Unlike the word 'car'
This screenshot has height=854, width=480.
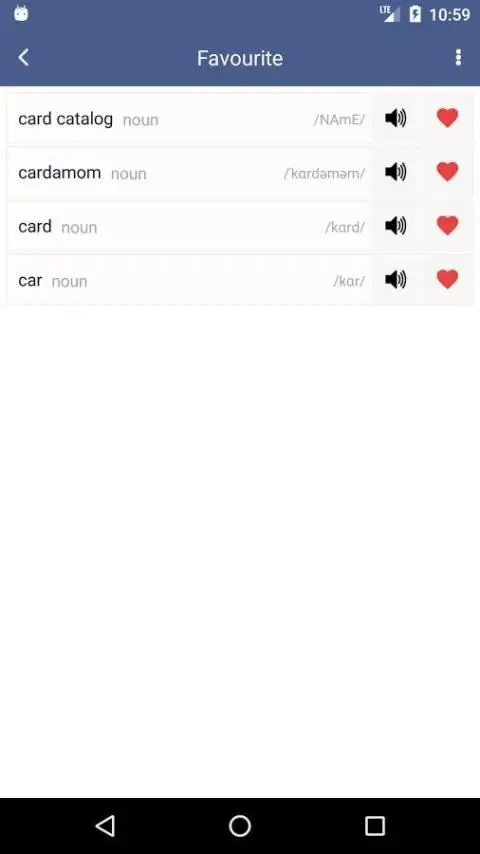[x=447, y=279]
